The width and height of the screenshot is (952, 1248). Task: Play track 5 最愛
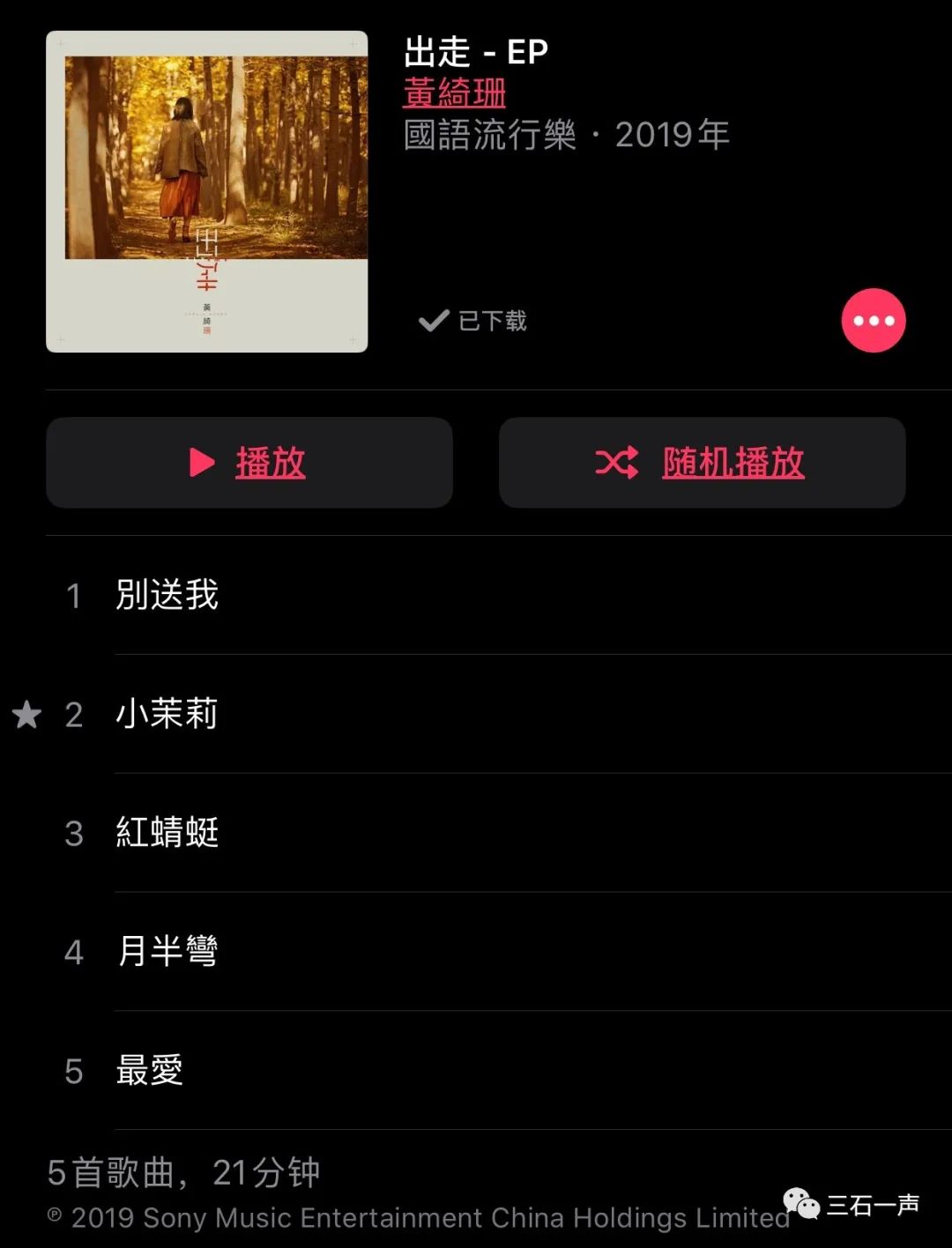tap(150, 1071)
